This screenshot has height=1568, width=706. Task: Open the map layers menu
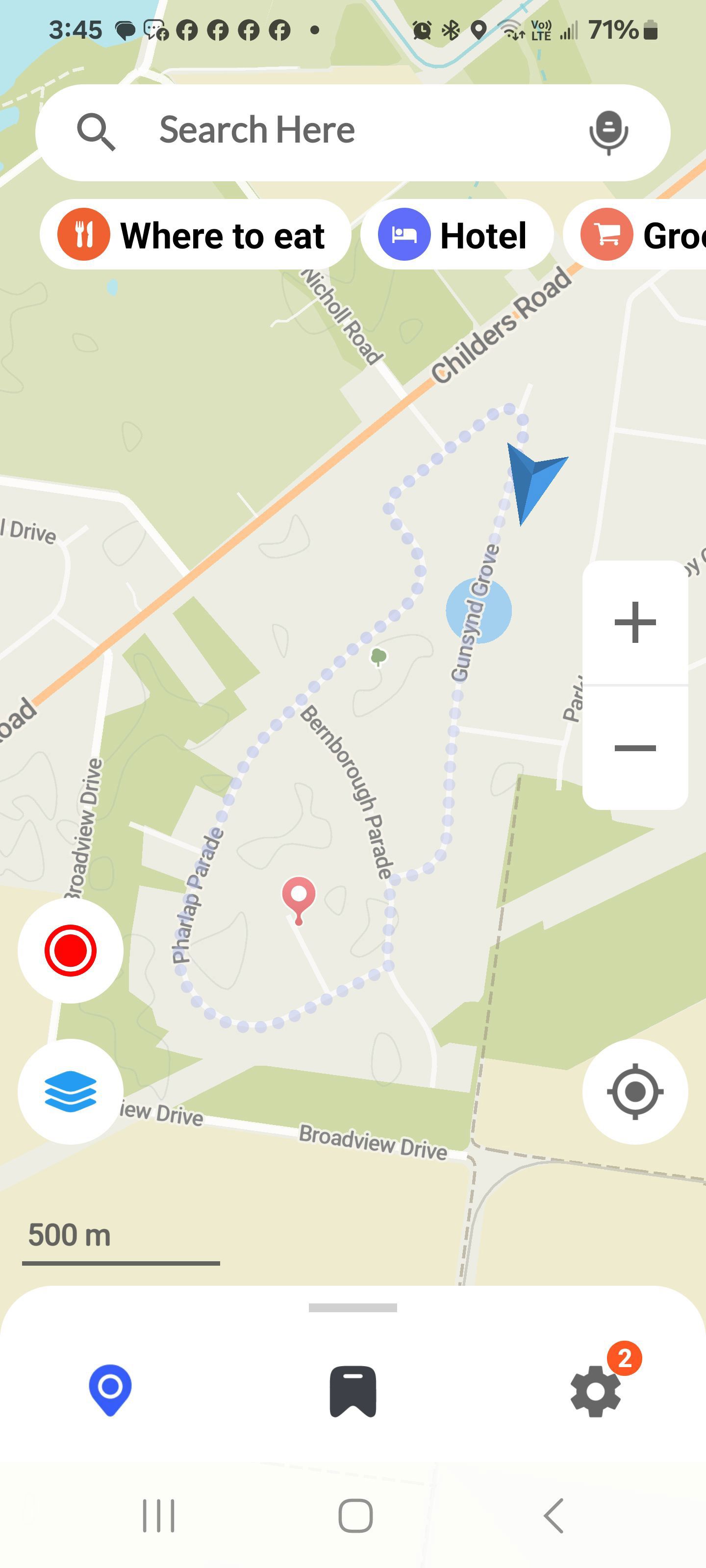tap(71, 1091)
